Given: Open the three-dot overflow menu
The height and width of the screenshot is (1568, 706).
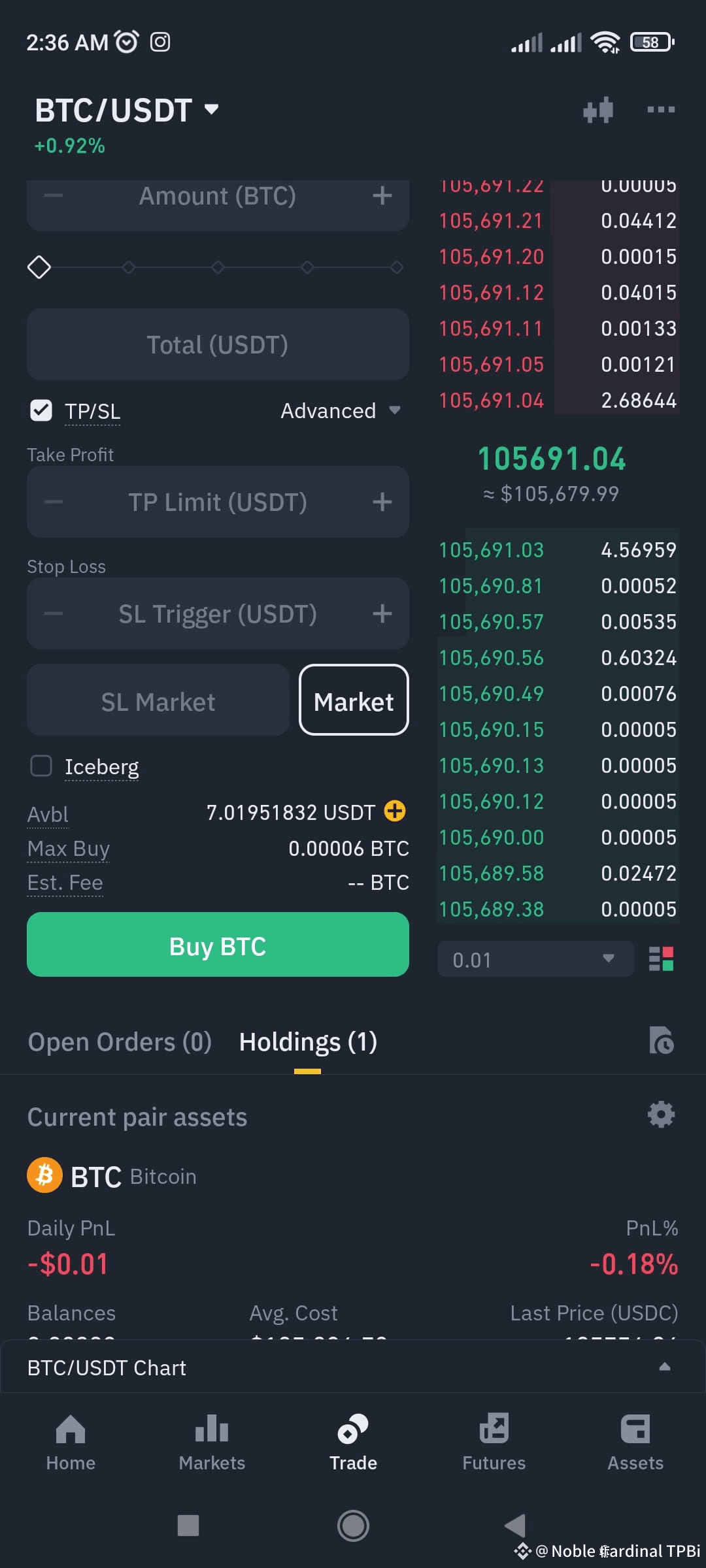Looking at the screenshot, I should 660,110.
